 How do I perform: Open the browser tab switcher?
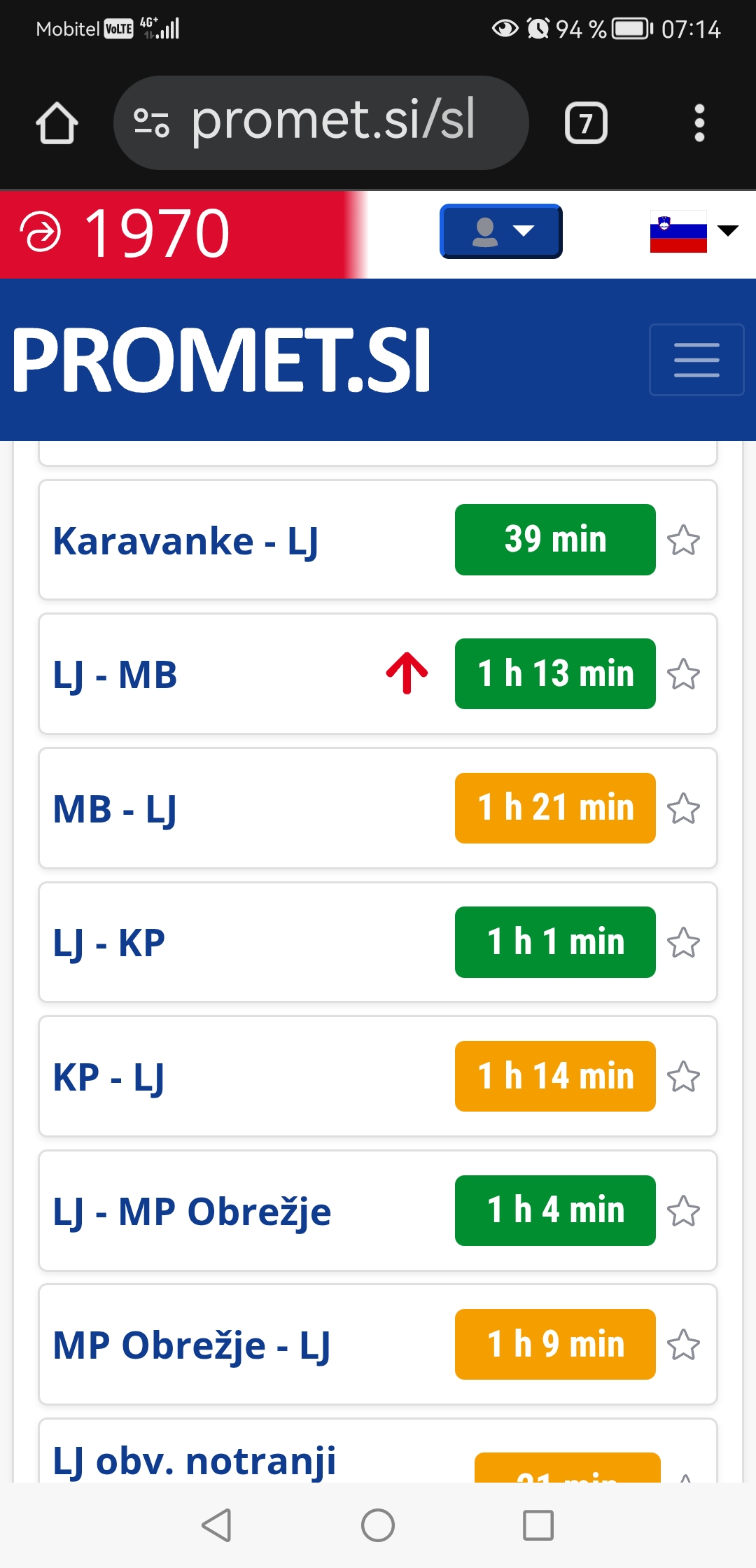point(586,123)
